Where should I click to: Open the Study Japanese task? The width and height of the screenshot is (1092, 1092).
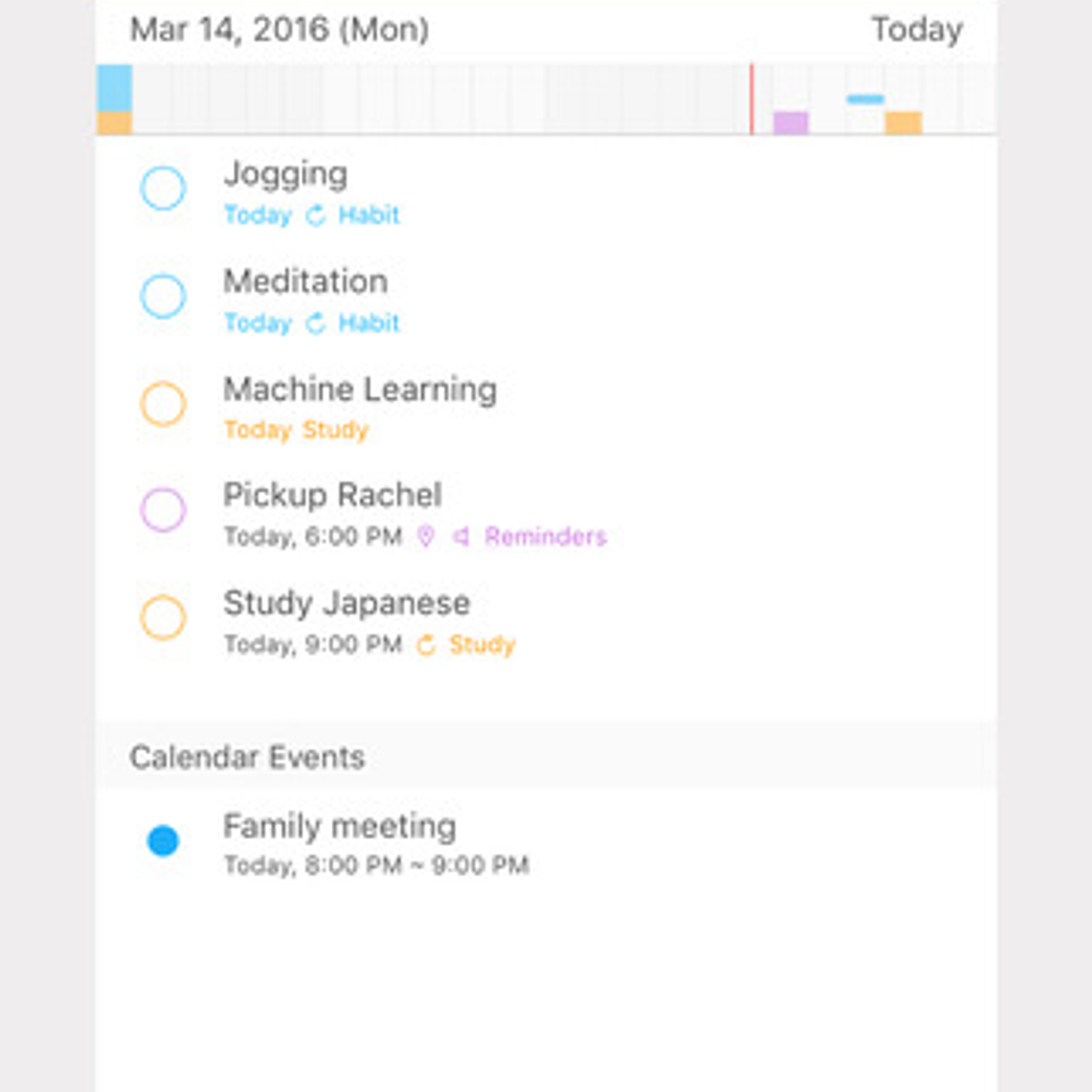tap(347, 603)
